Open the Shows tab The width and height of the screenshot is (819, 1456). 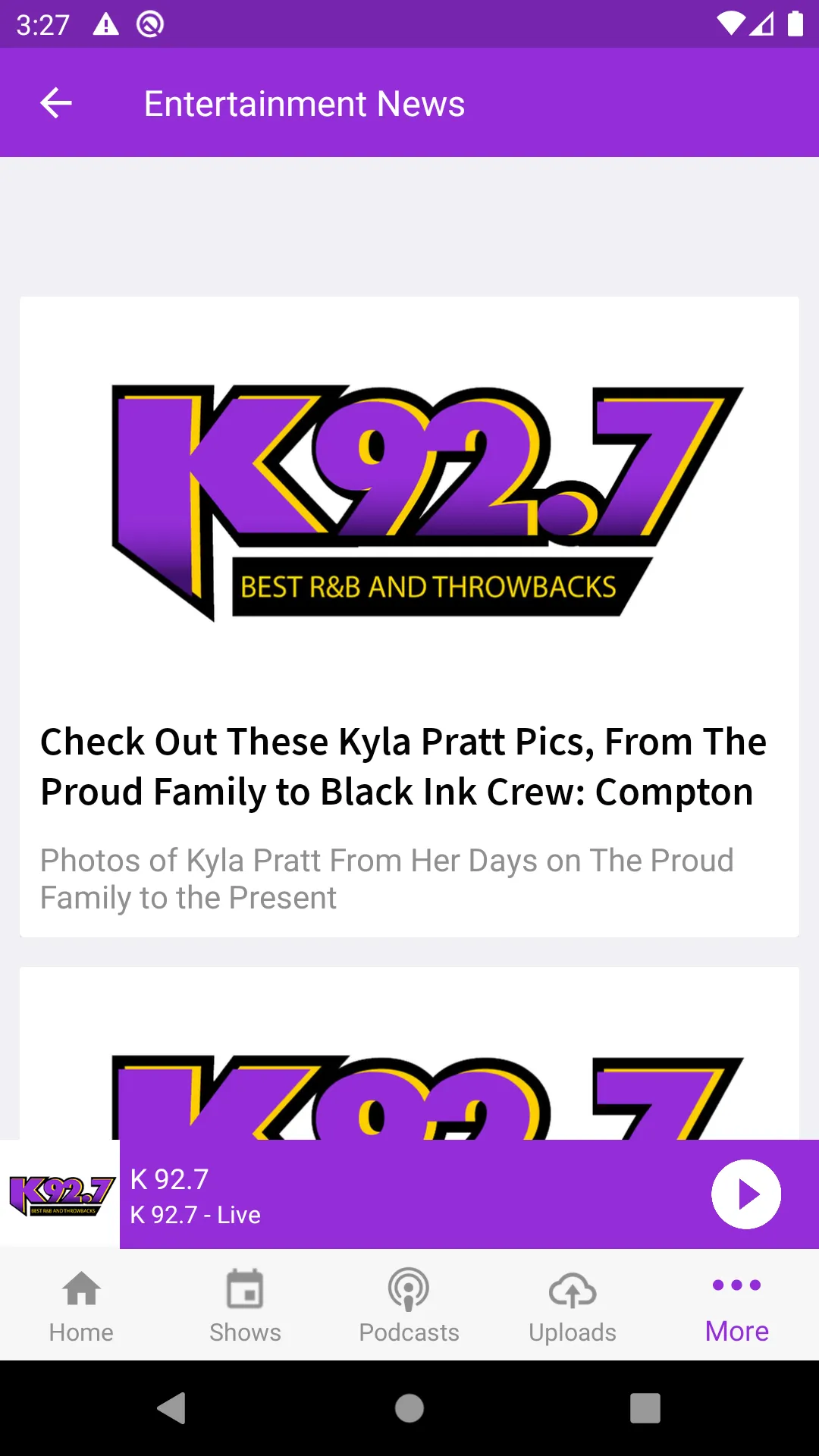(245, 1305)
